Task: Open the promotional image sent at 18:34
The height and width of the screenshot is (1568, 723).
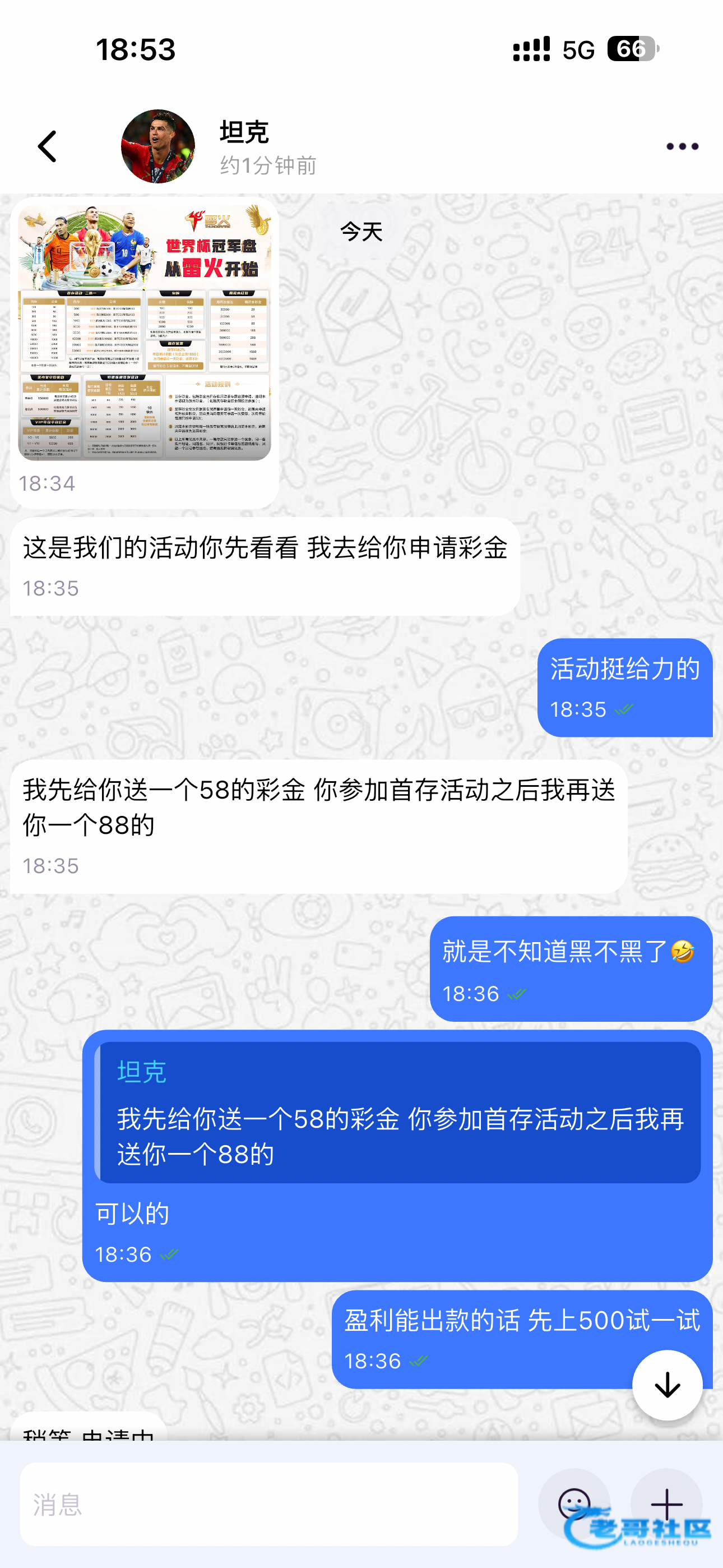Action: tap(144, 333)
